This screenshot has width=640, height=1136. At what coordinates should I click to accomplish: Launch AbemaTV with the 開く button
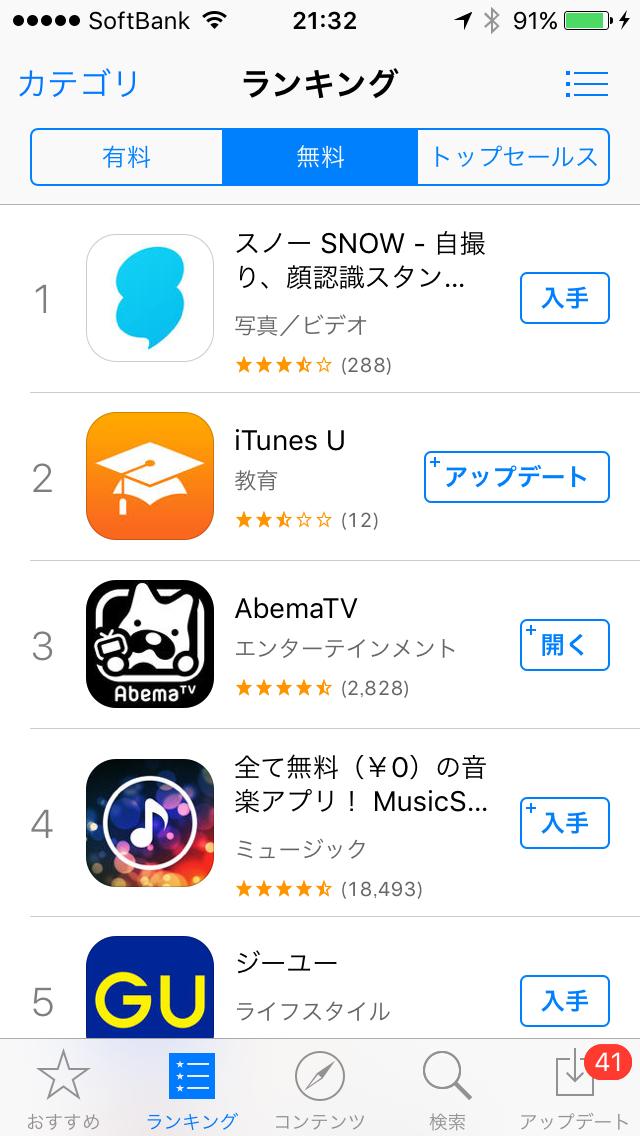(564, 645)
